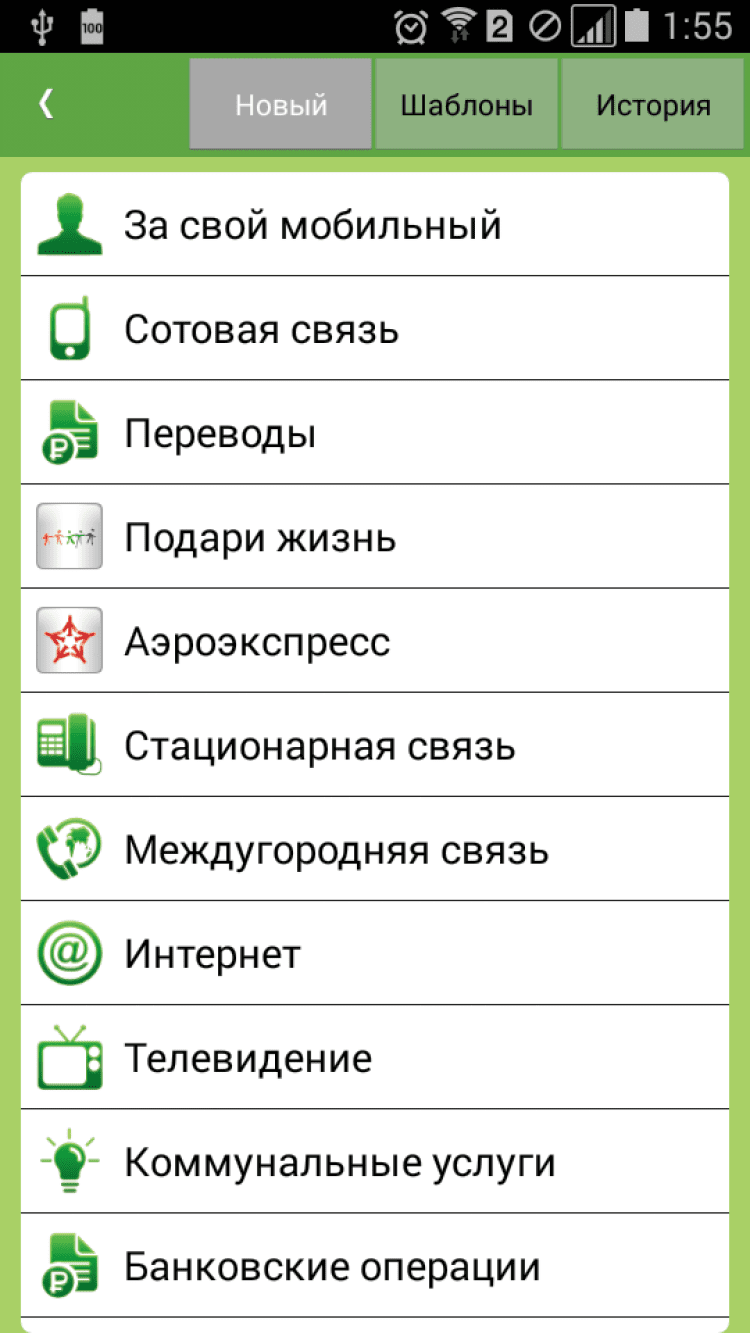Switch to the Шаблоны tab

pos(466,105)
